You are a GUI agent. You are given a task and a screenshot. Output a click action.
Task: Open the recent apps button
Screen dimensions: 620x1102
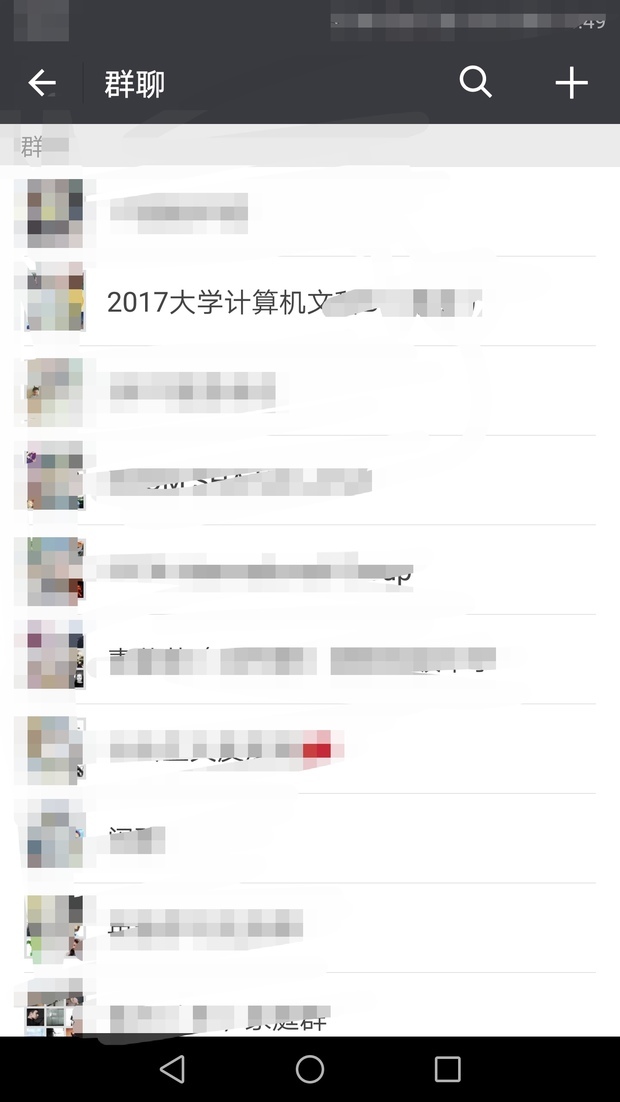pos(448,1069)
